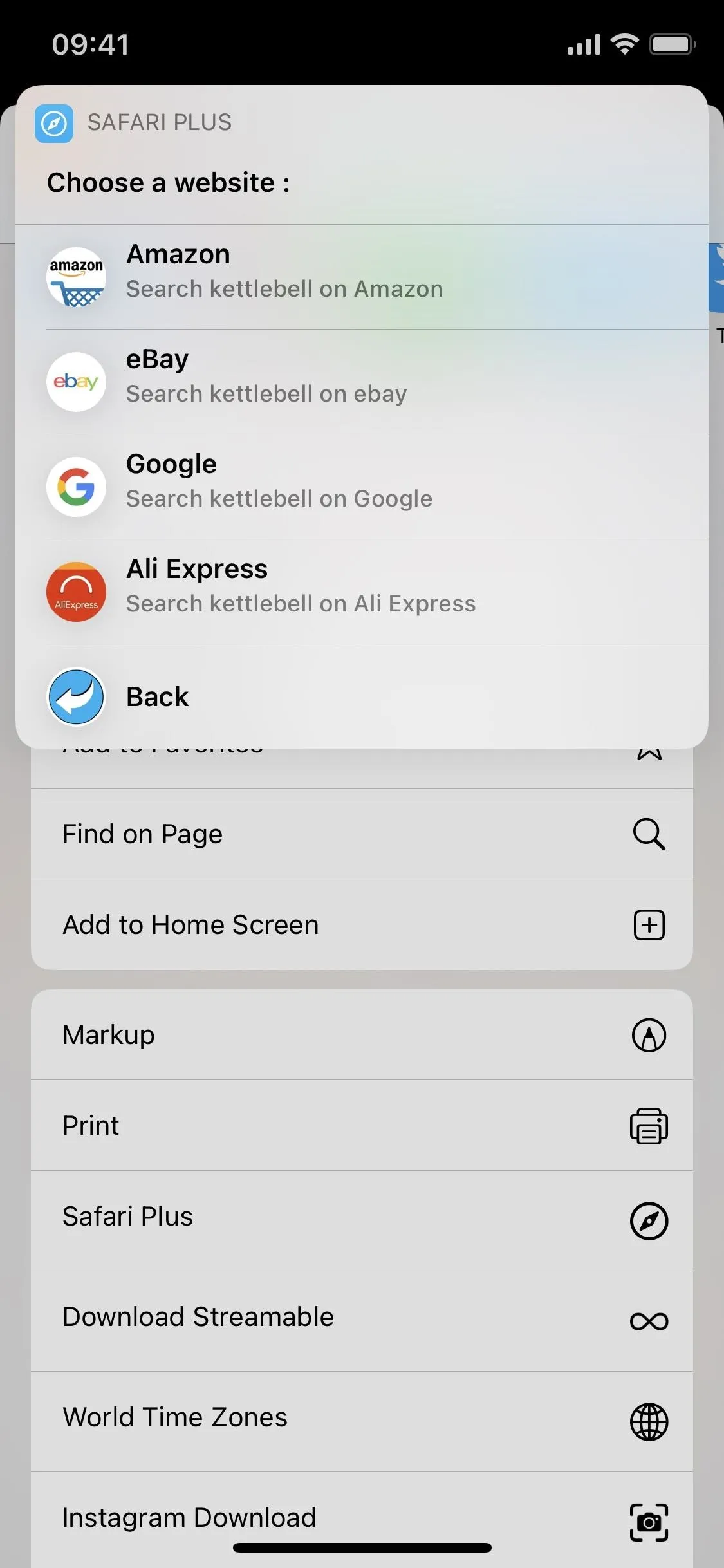Screen dimensions: 724x1568
Task: Search kettlebell on Google
Action: [362, 487]
